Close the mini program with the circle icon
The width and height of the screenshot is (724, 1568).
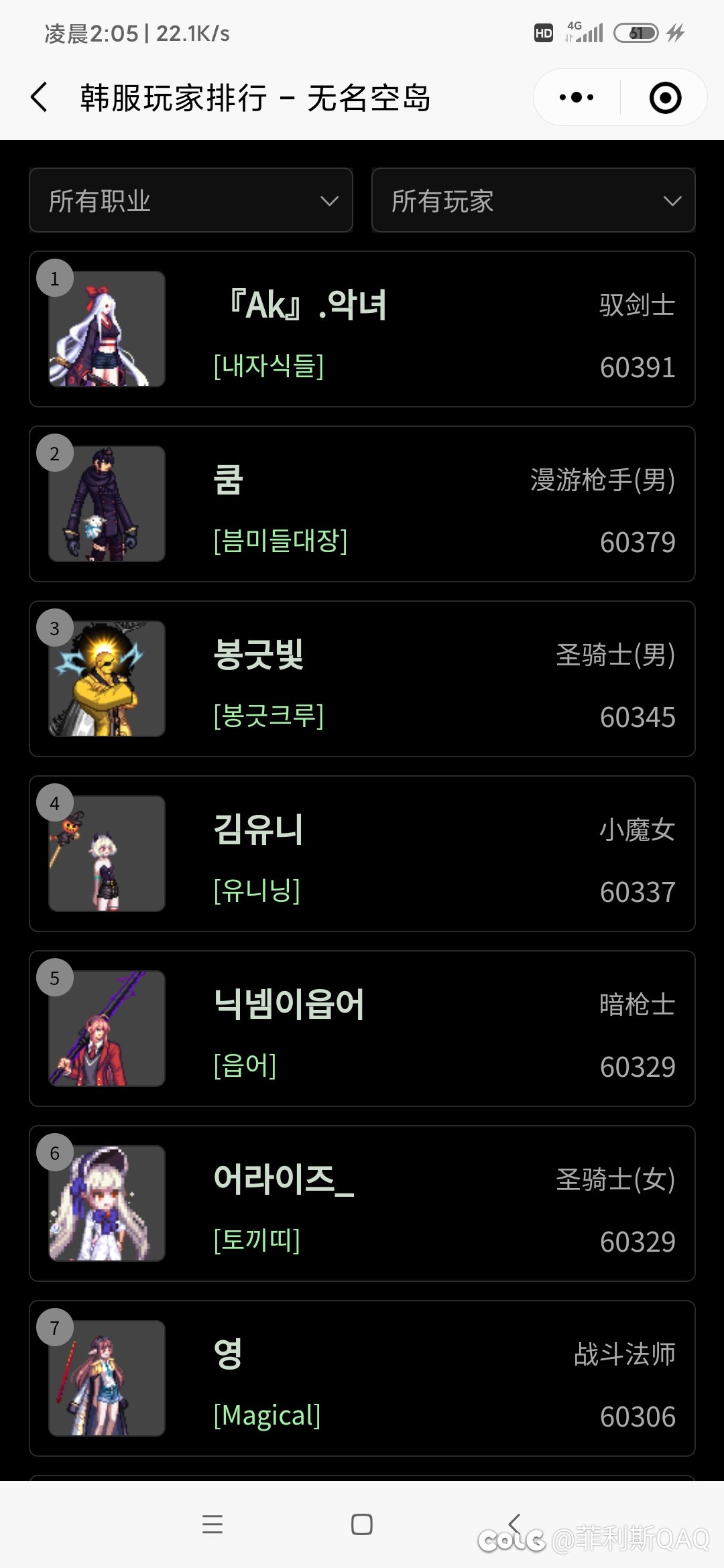point(665,98)
